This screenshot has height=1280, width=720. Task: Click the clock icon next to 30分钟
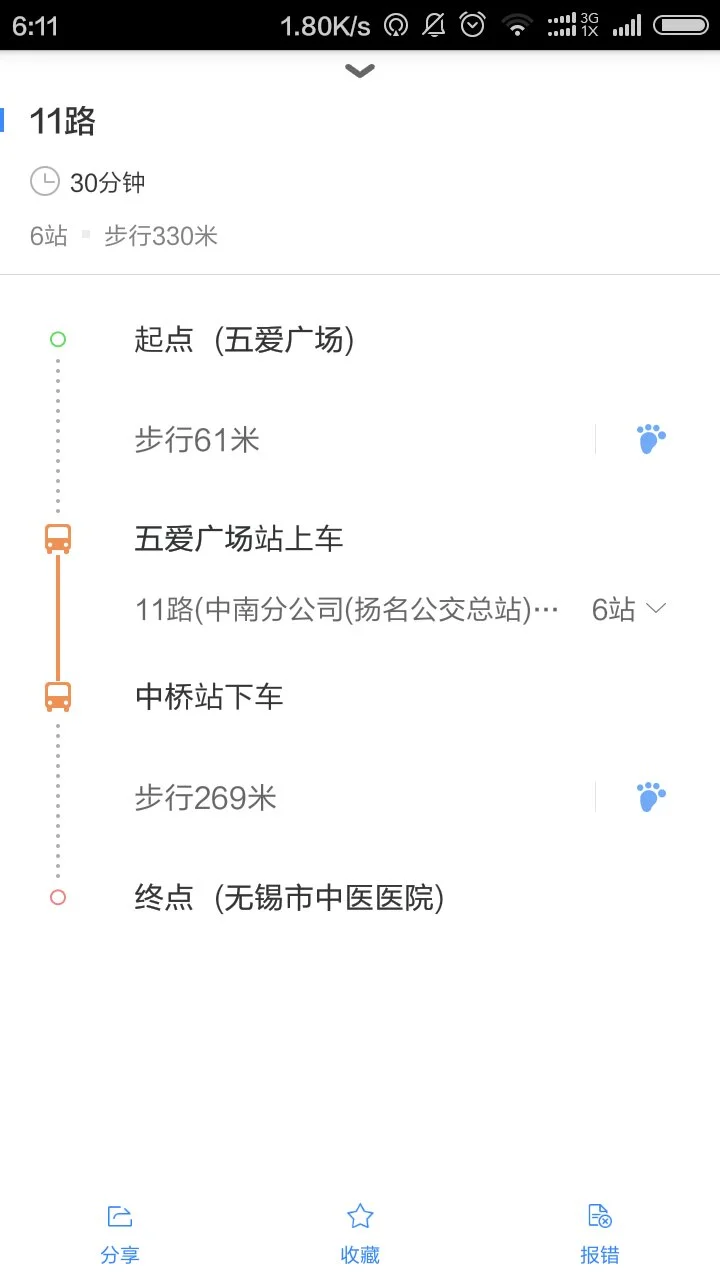(44, 182)
